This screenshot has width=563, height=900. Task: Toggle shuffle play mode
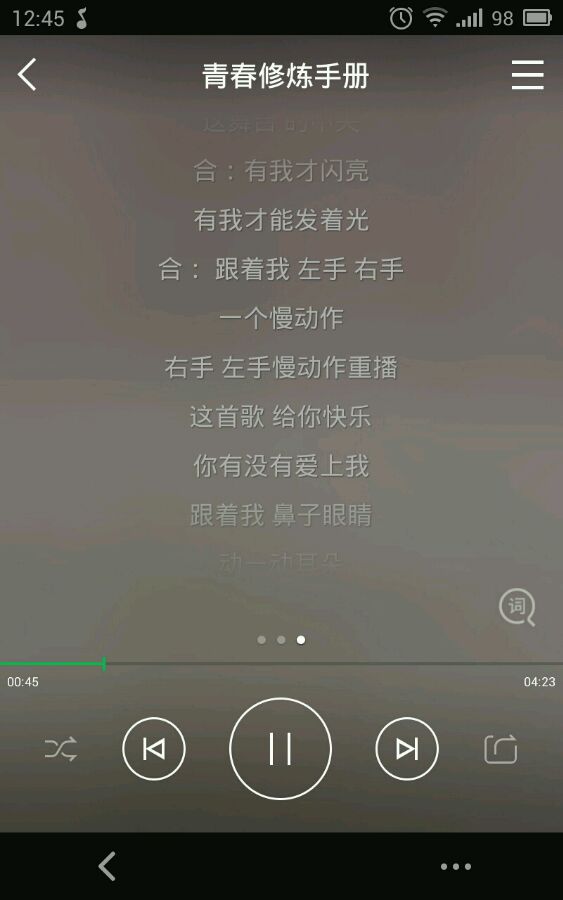click(x=61, y=748)
